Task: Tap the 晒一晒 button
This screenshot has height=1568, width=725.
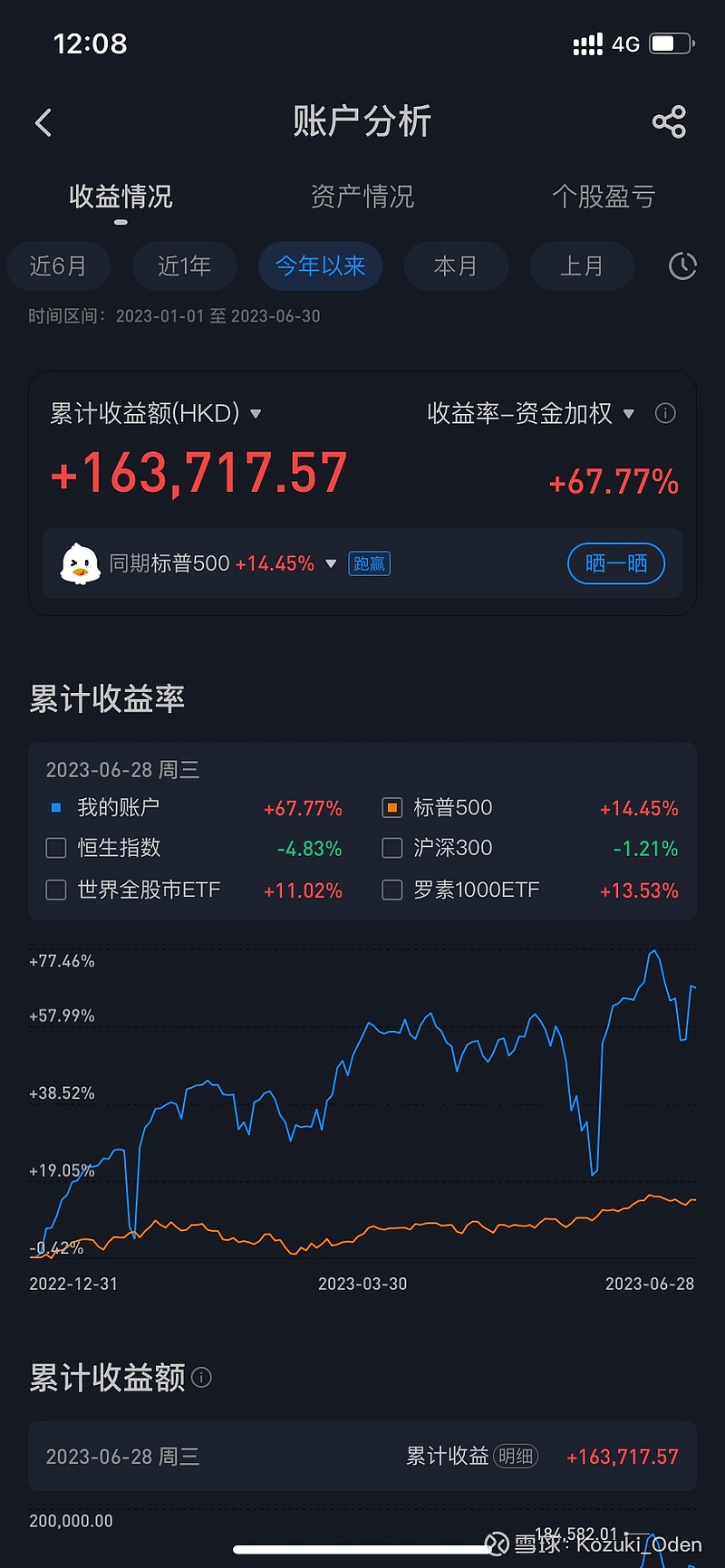Action: (616, 563)
